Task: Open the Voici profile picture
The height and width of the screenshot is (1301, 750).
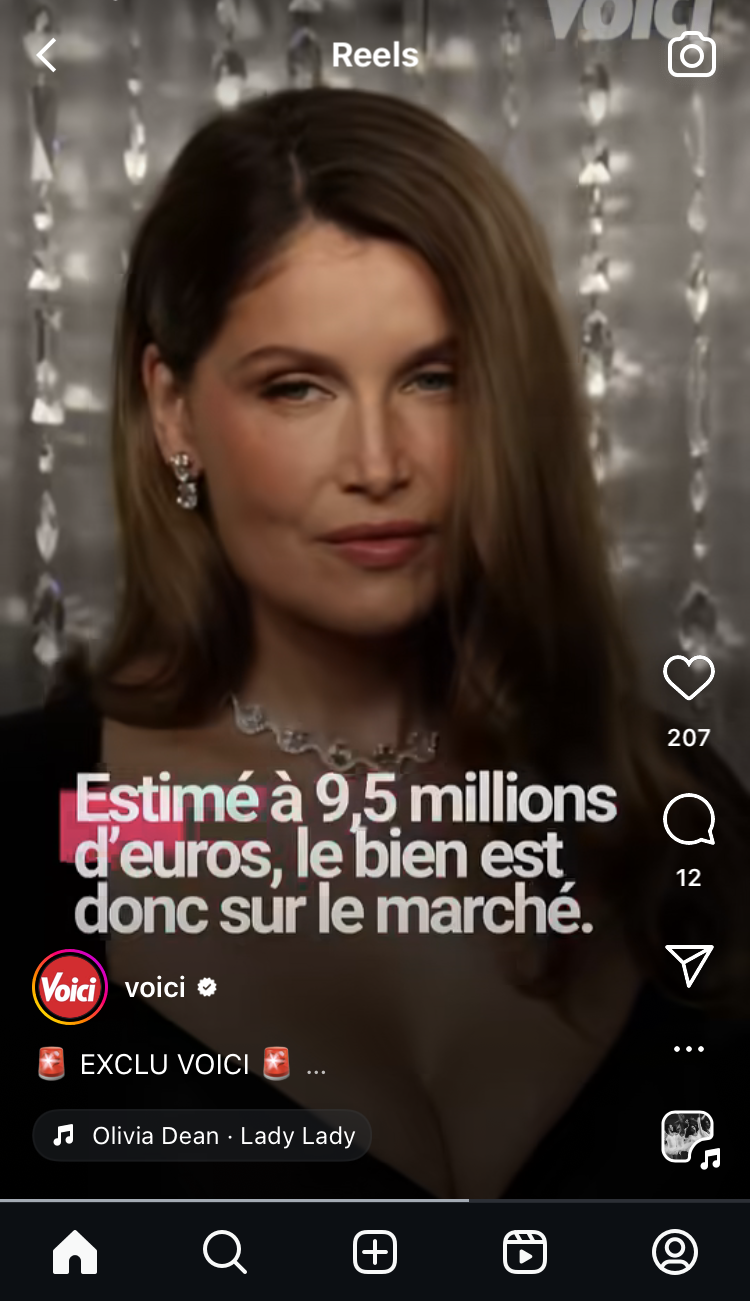Action: click(x=70, y=988)
